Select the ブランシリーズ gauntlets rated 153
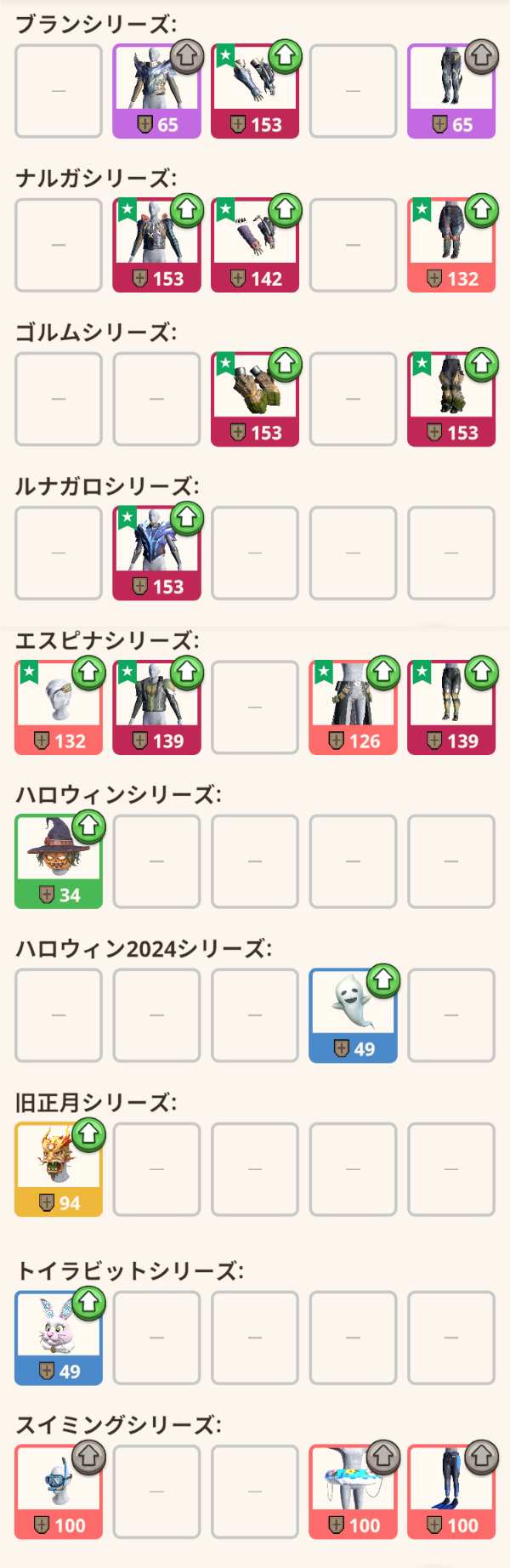Viewport: 510px width, 1568px height. pos(255,91)
